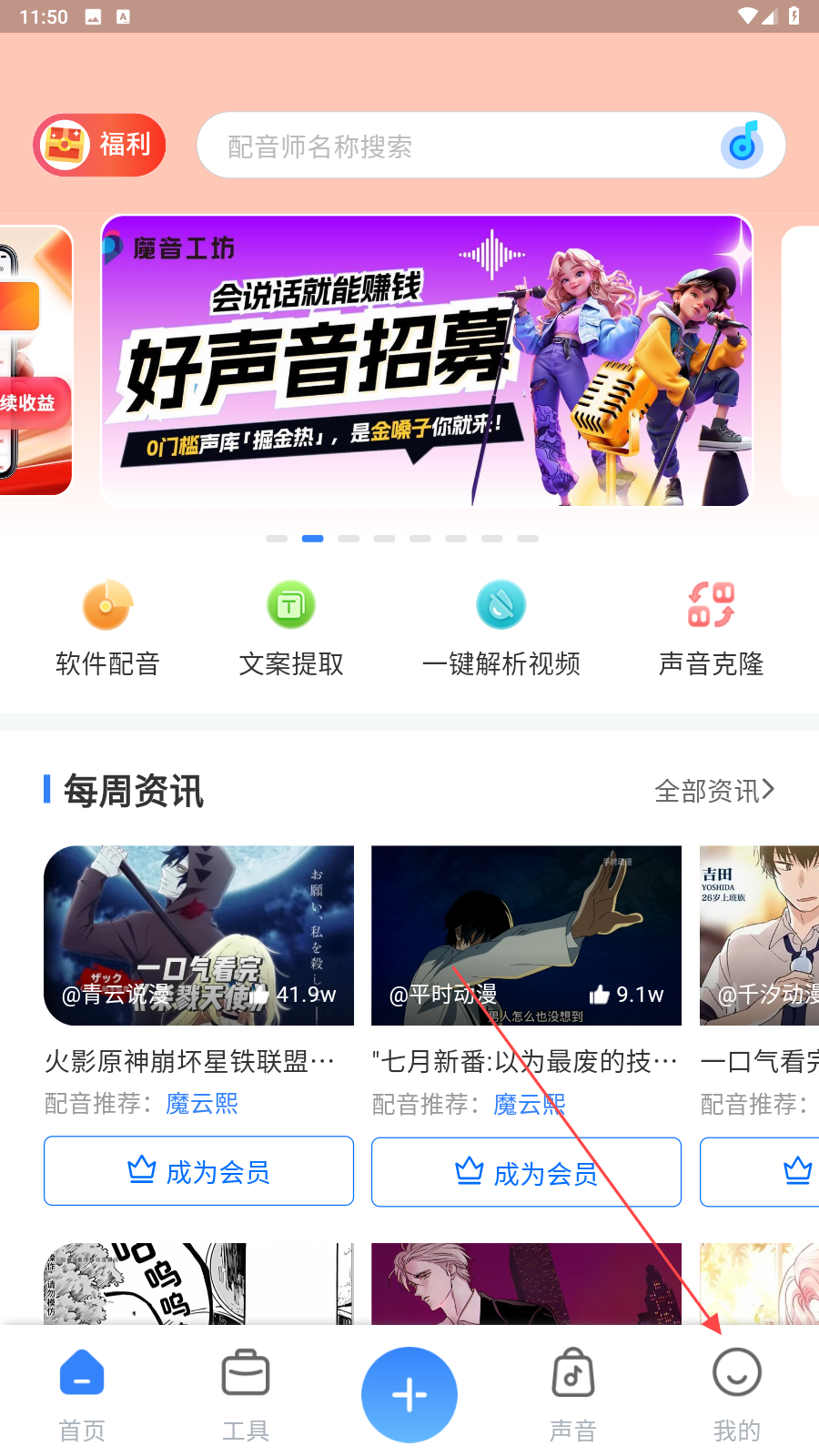
Task: Open the video by @千汐动漫
Action: click(x=760, y=935)
